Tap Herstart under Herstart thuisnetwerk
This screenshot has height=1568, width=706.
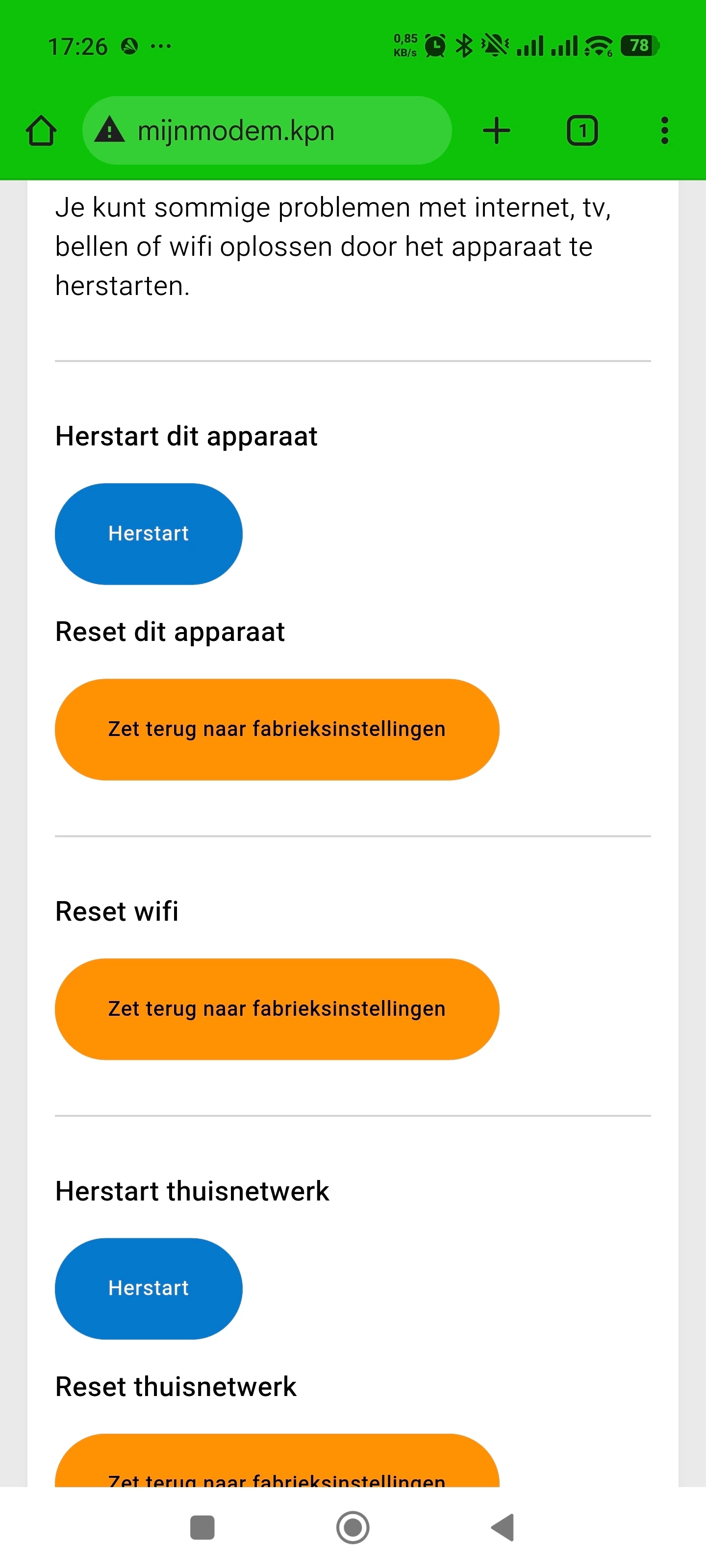[x=149, y=1288]
